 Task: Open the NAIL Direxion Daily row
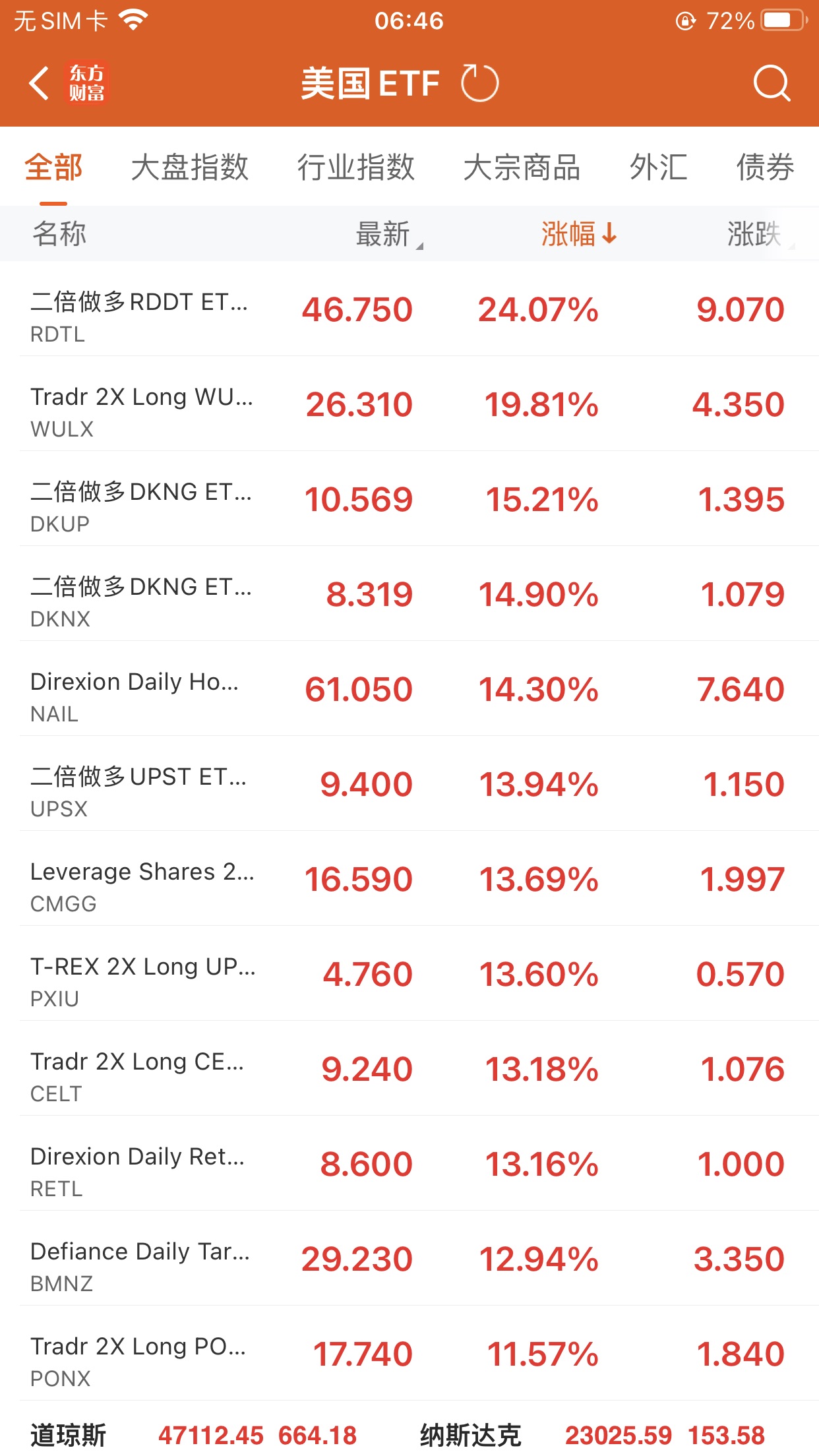point(409,689)
